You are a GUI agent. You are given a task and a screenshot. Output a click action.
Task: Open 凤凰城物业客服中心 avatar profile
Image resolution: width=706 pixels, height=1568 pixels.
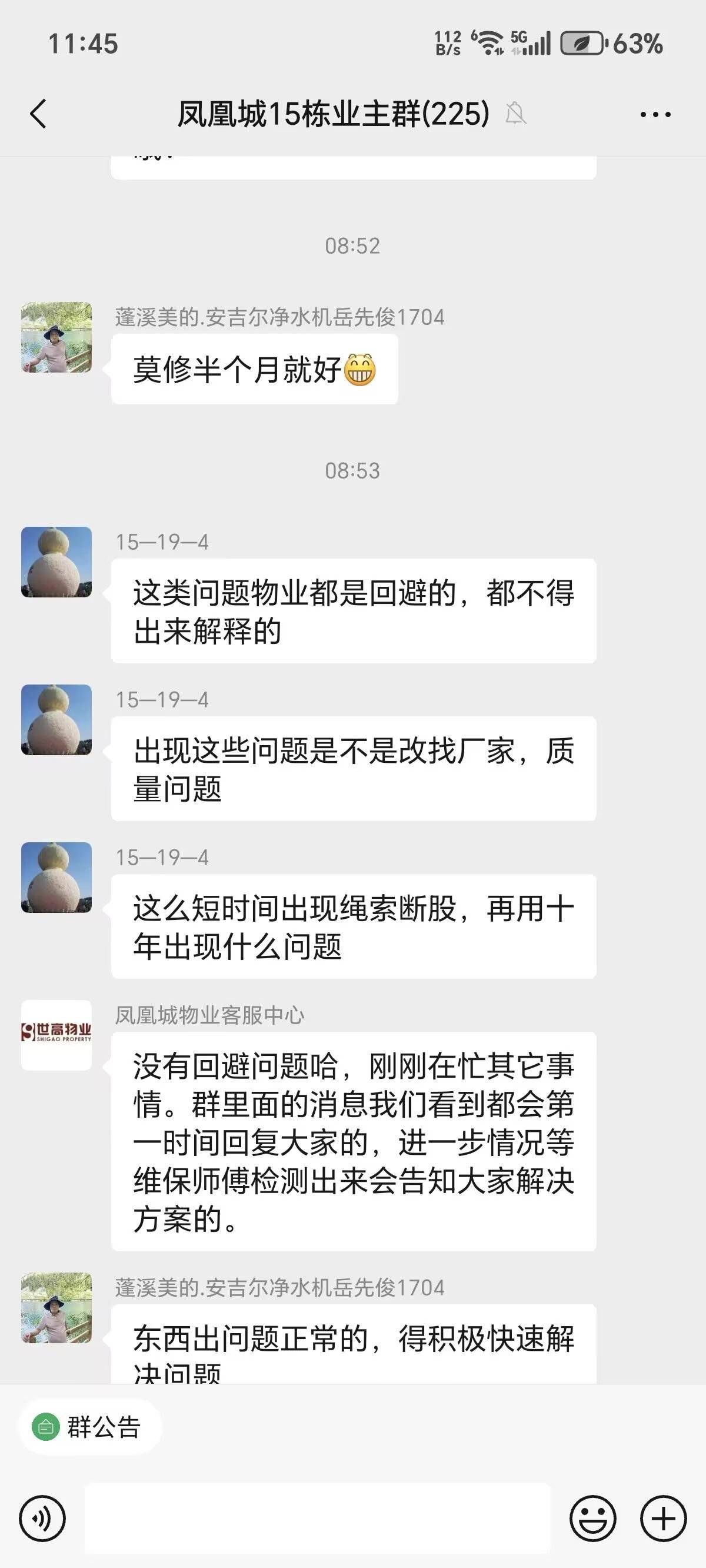point(56,1035)
